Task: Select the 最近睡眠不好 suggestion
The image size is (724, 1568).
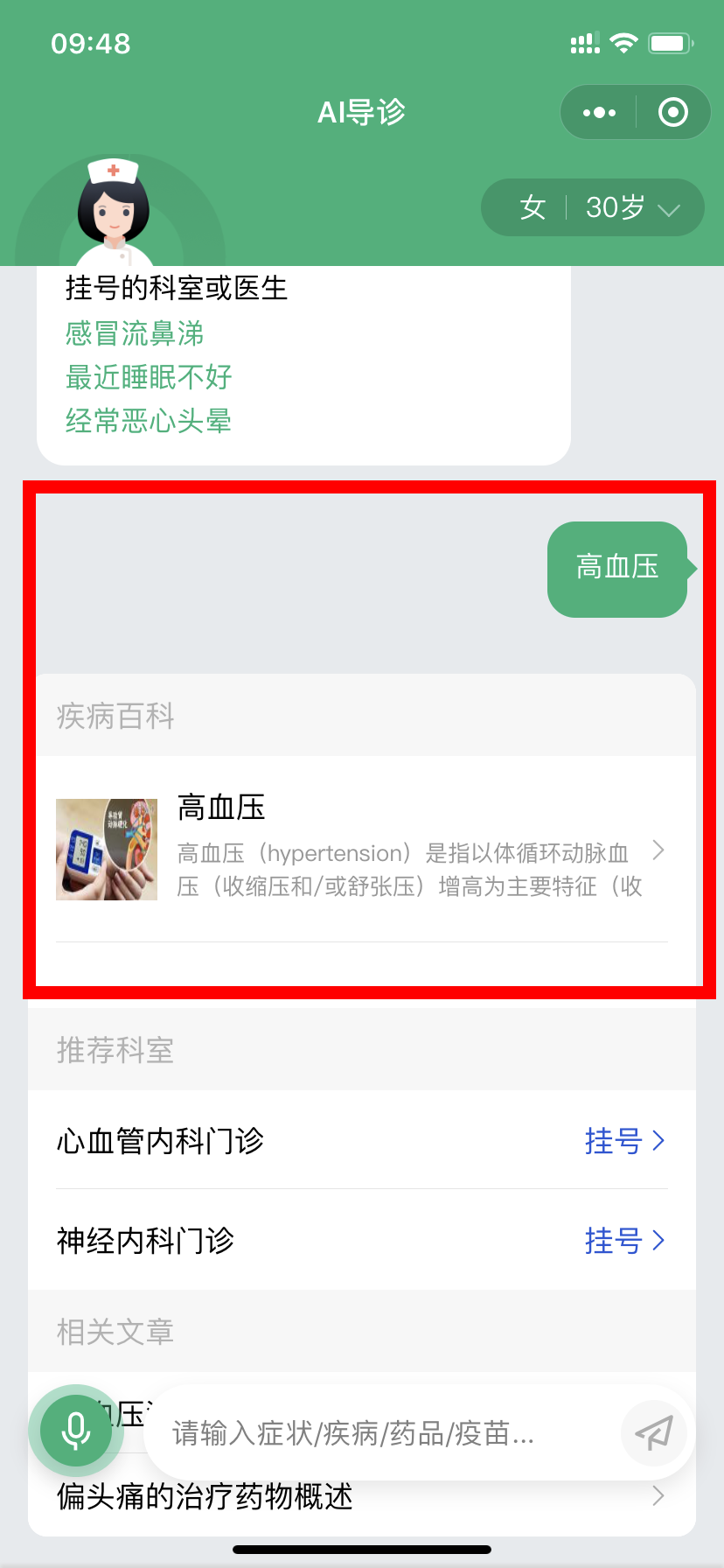Action: coord(149,377)
